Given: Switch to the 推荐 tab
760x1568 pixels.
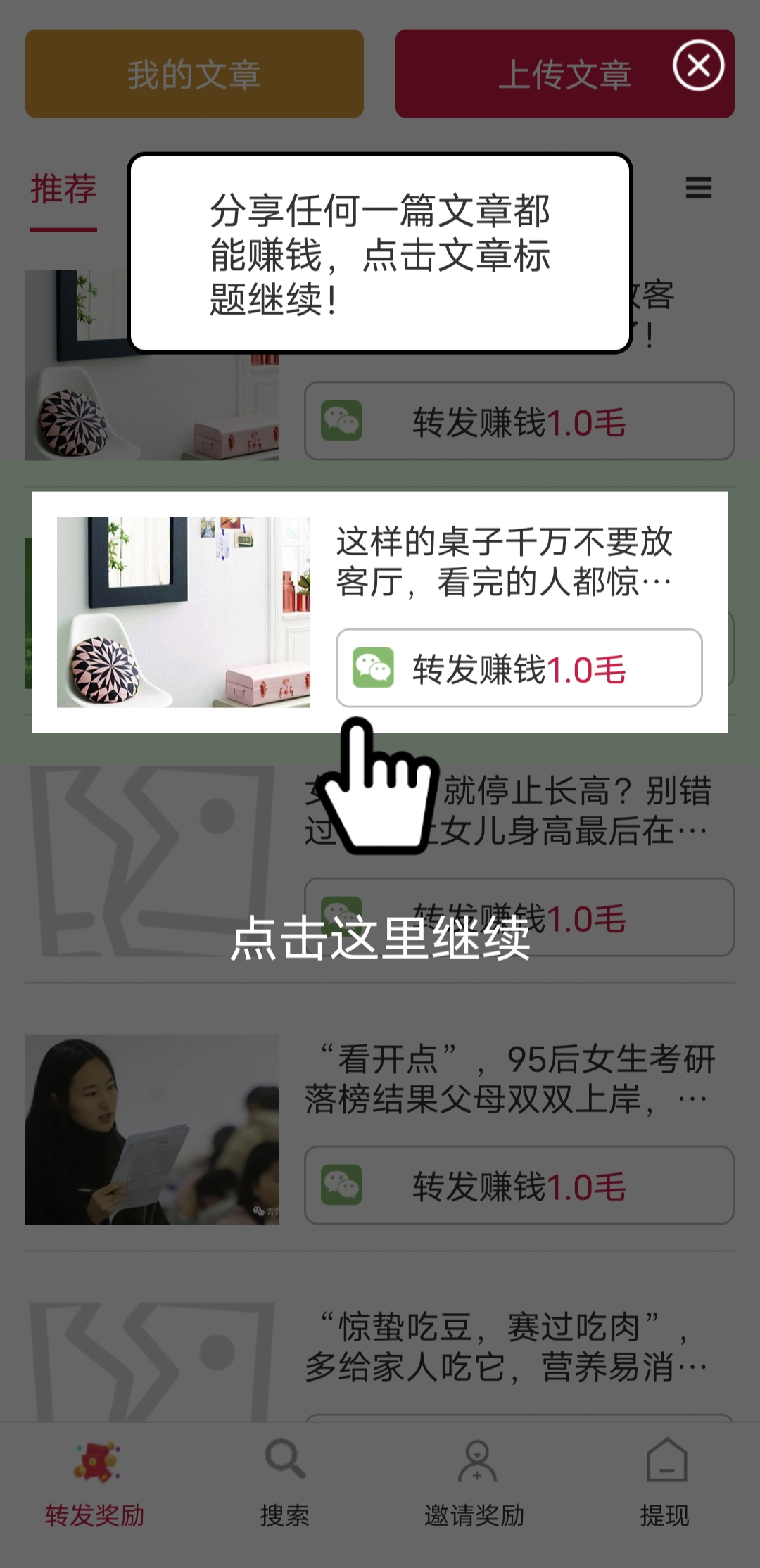Looking at the screenshot, I should 63,189.
